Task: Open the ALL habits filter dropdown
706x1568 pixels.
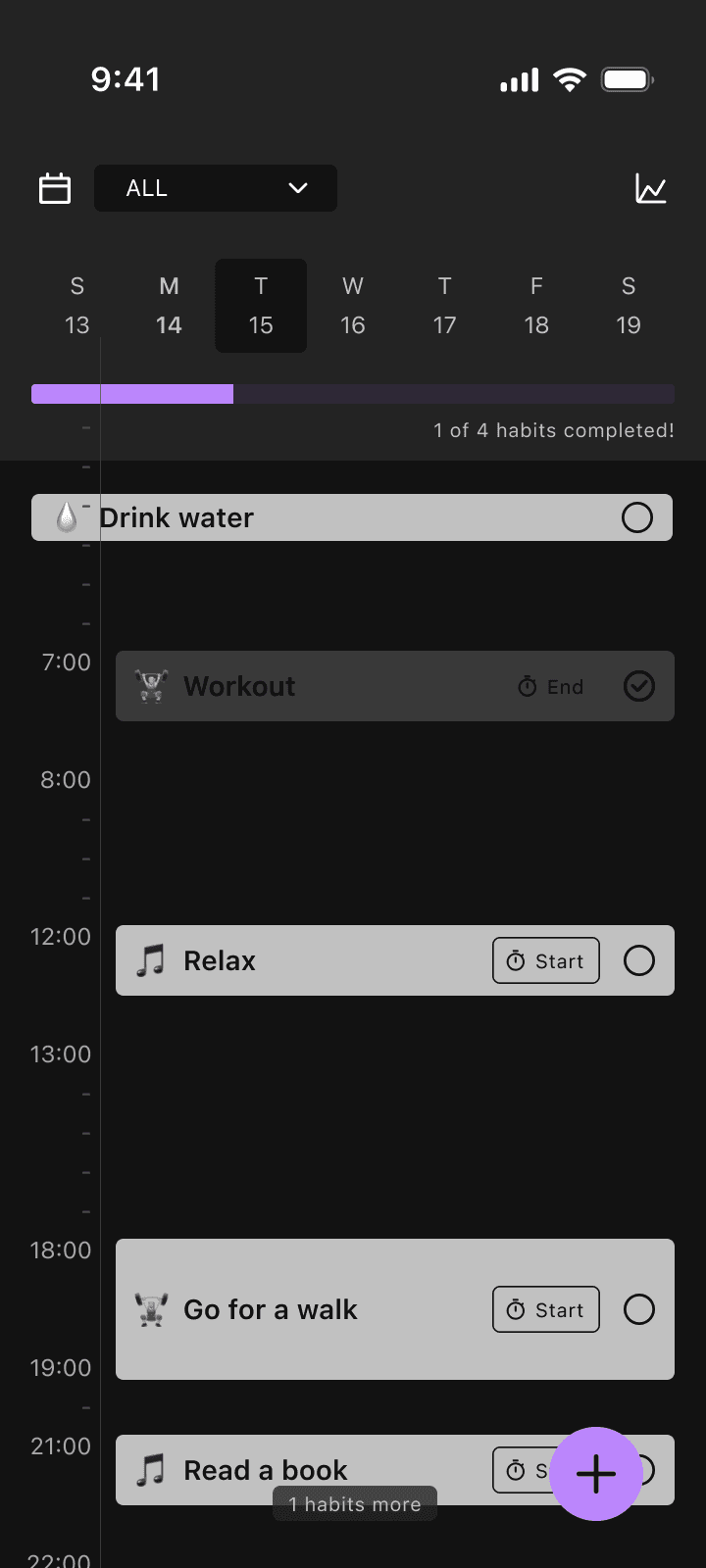Action: 215,188
